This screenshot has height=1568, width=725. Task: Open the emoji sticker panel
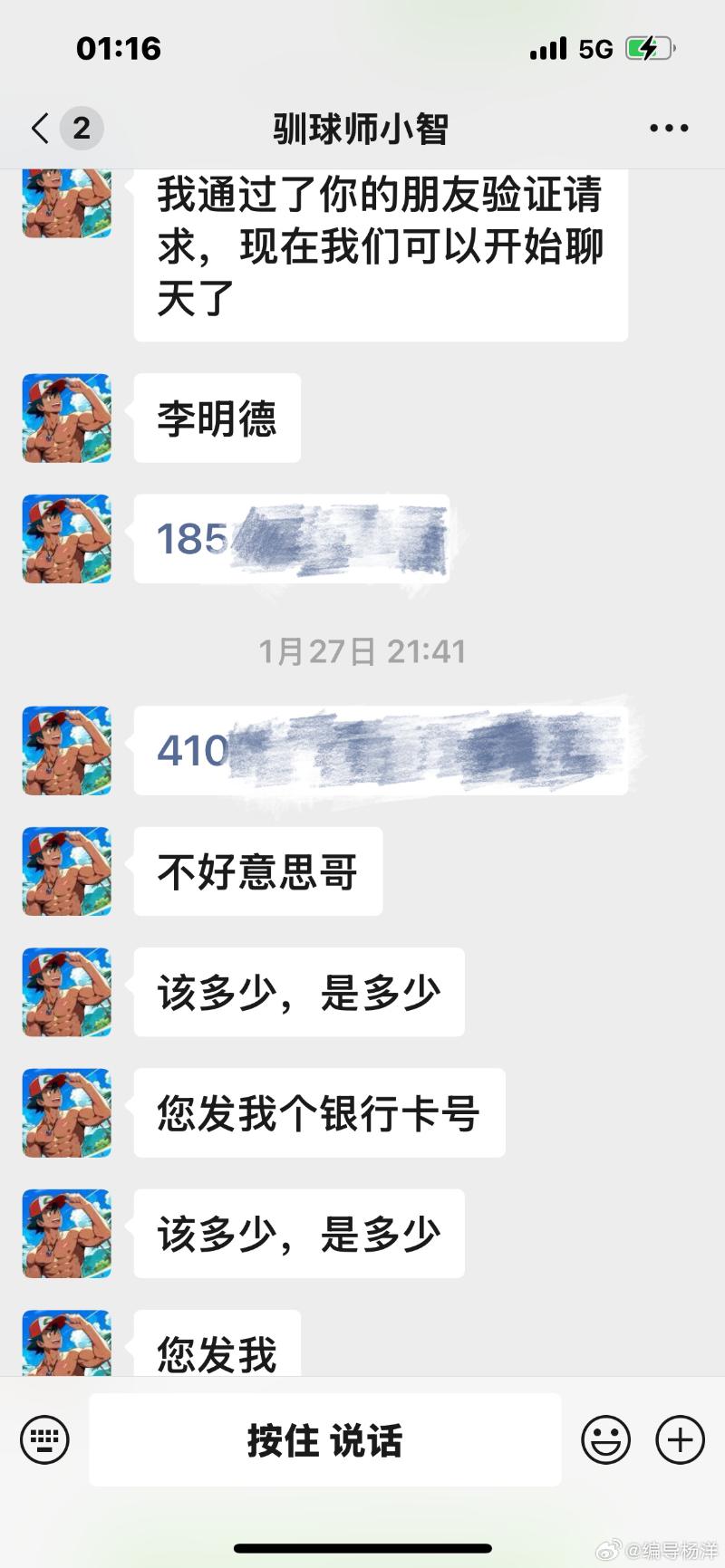605,1439
